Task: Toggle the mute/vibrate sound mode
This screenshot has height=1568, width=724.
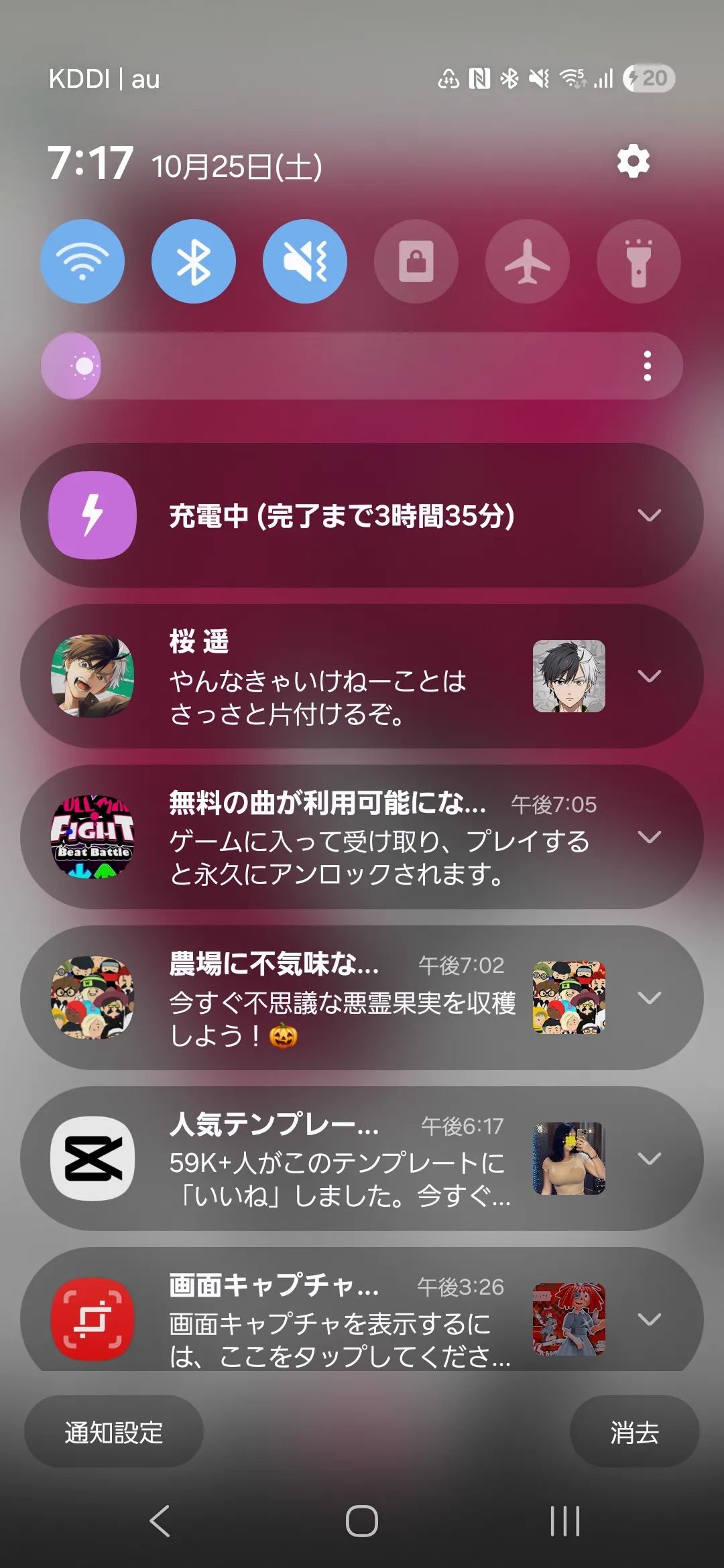Action: 305,261
